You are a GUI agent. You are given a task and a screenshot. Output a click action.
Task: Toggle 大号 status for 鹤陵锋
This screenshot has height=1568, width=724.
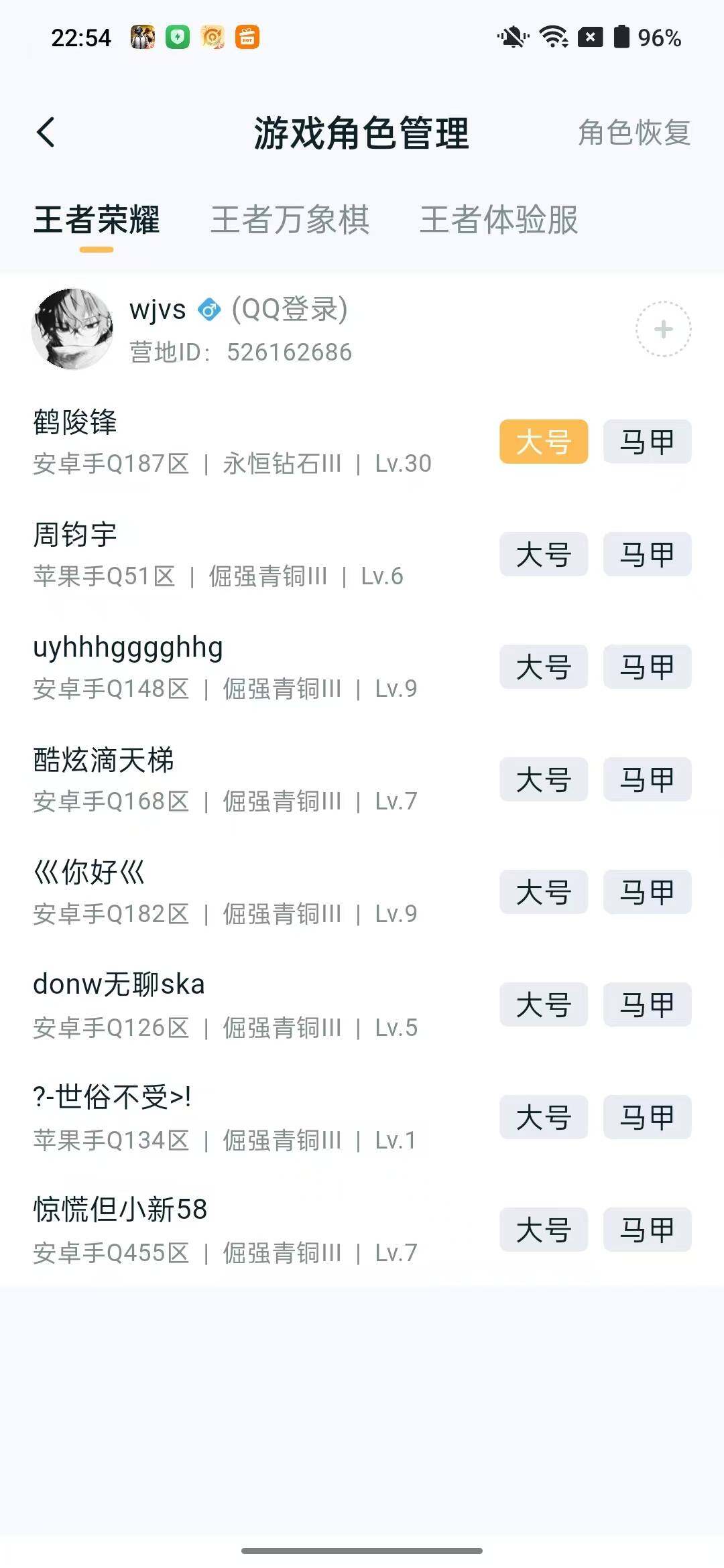click(543, 442)
